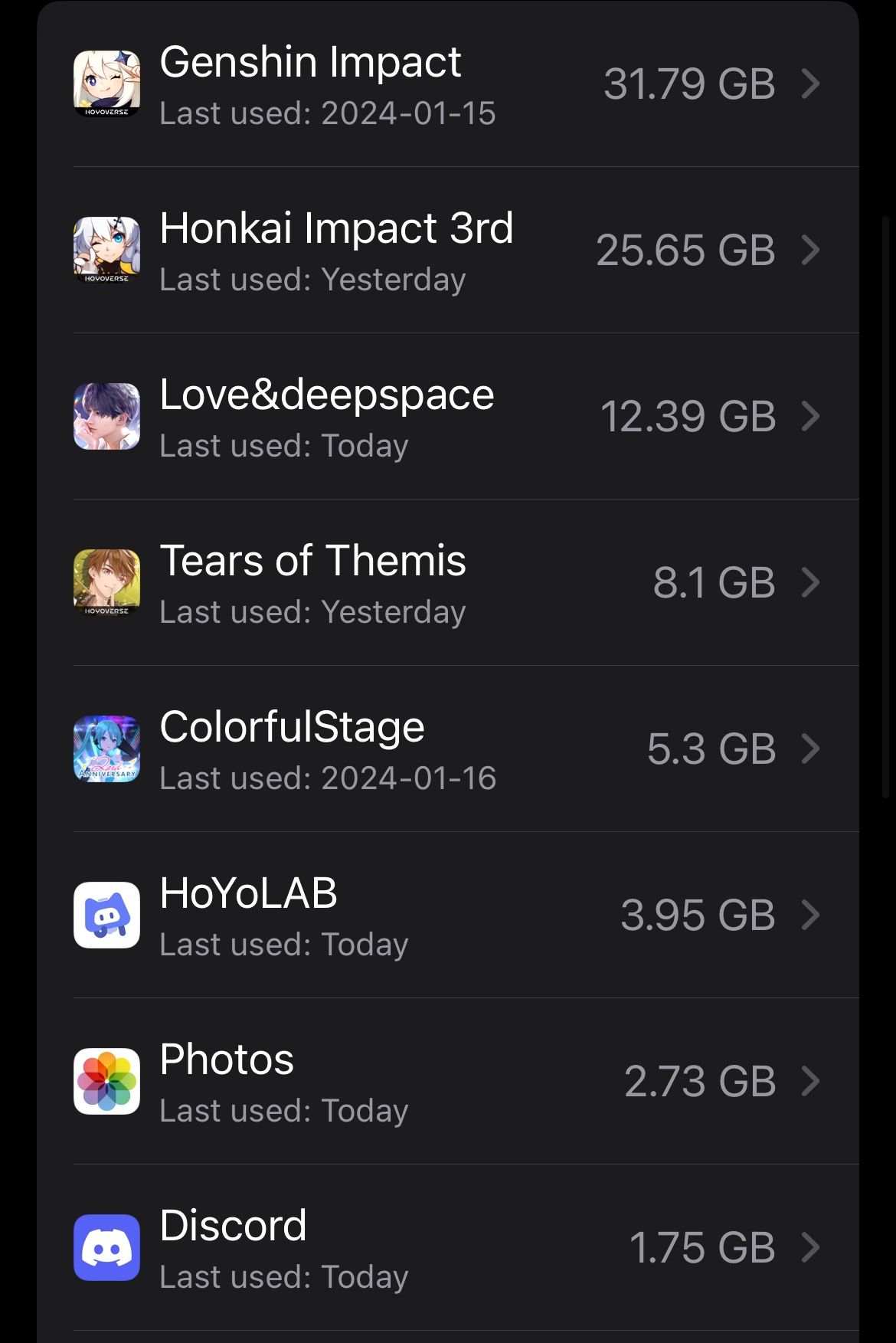This screenshot has height=1343, width=896.
Task: Select the Last used: Today text under Love&deepspace
Action: point(284,445)
